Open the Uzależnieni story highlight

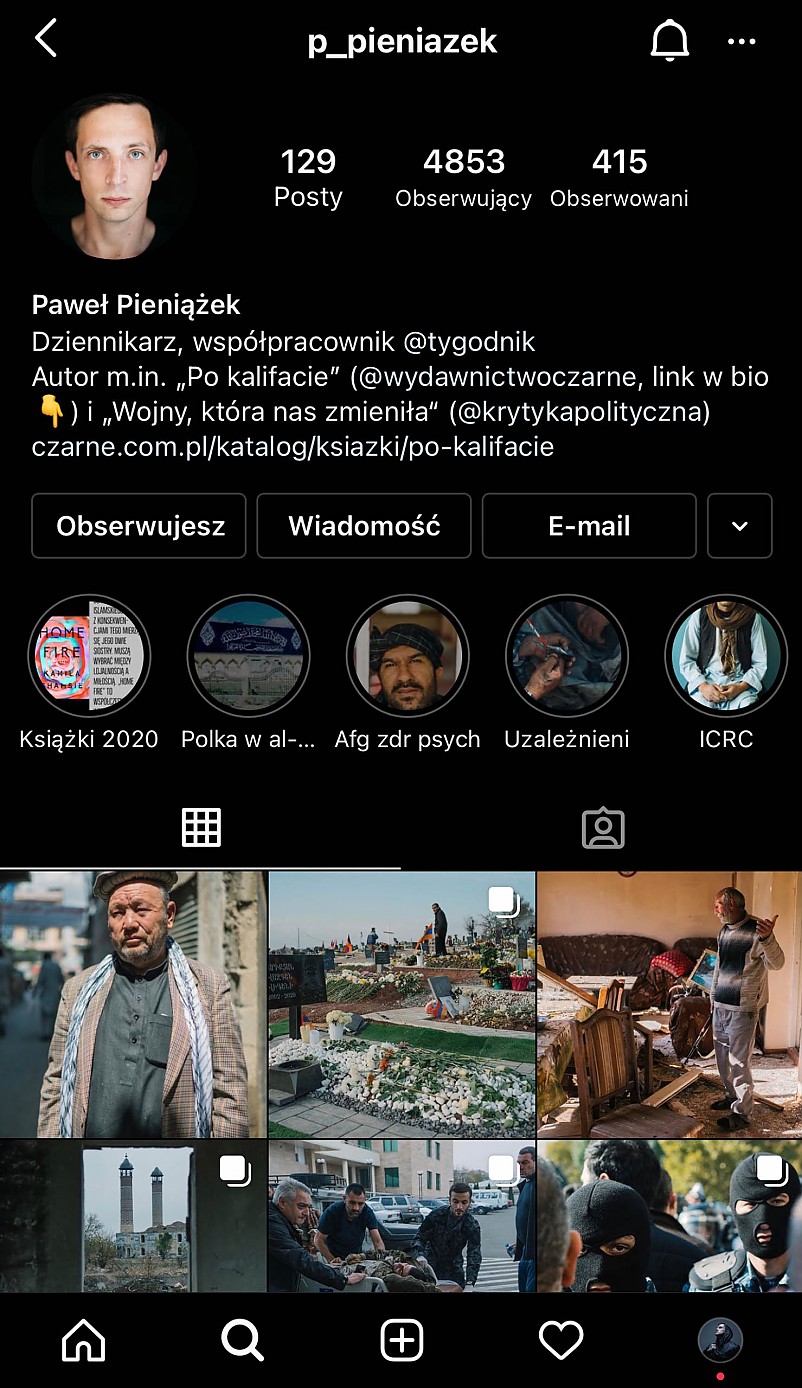(566, 656)
